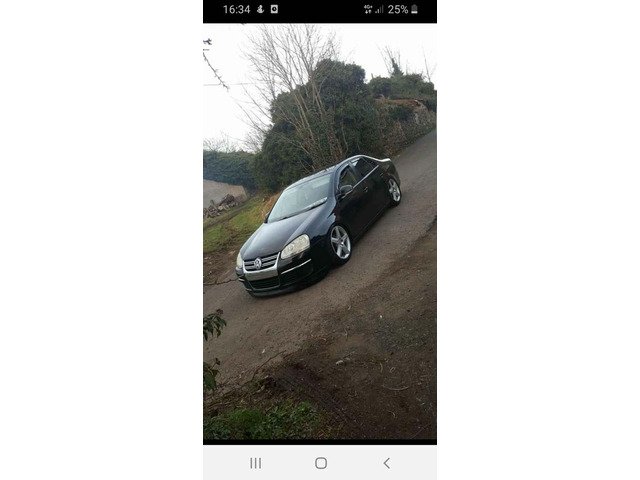Go back using the navigation bar

click(x=386, y=463)
